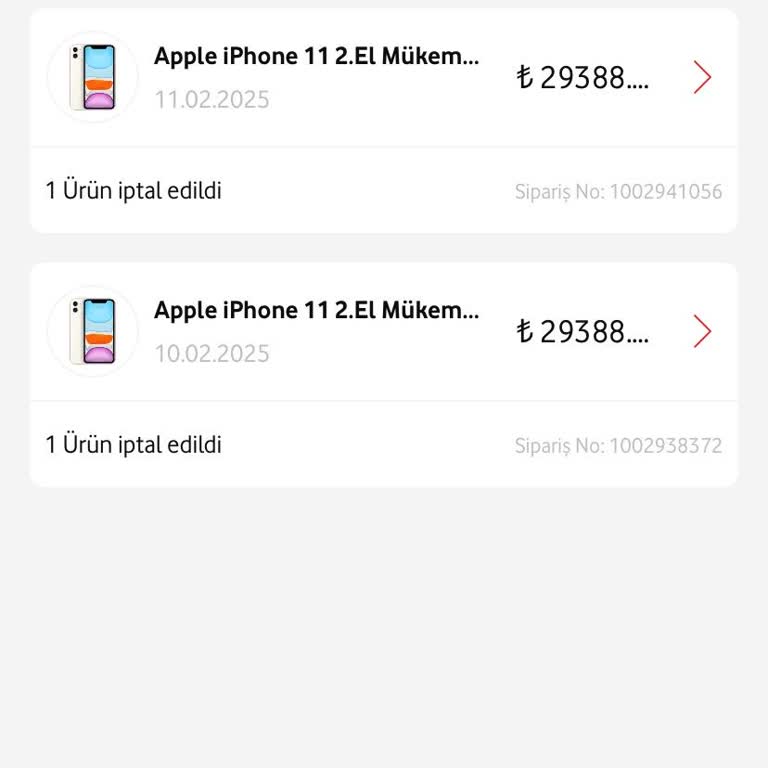
Task: Open the iPhone 11 order dated 11.02.2025
Action: [316, 58]
